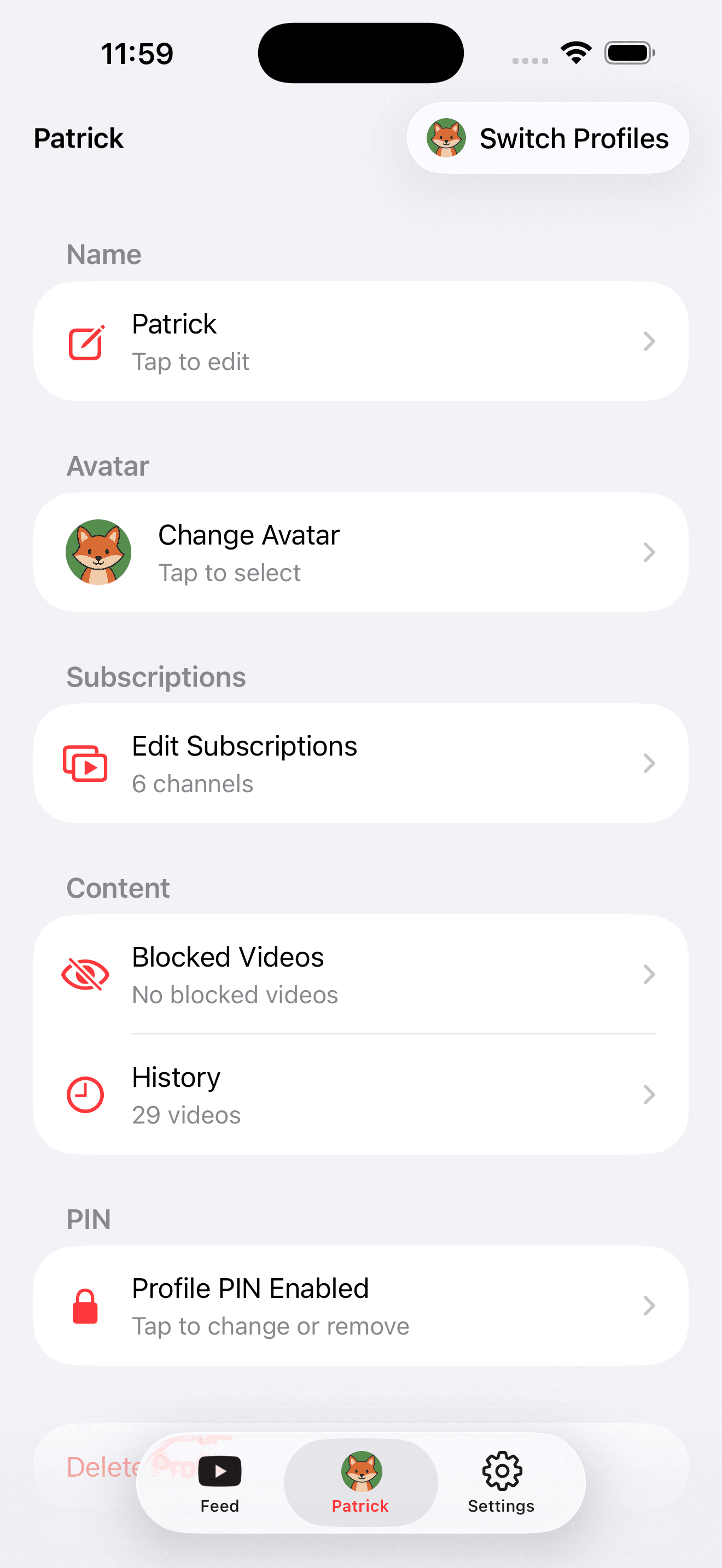Click the red padlock PIN icon

(x=85, y=1306)
